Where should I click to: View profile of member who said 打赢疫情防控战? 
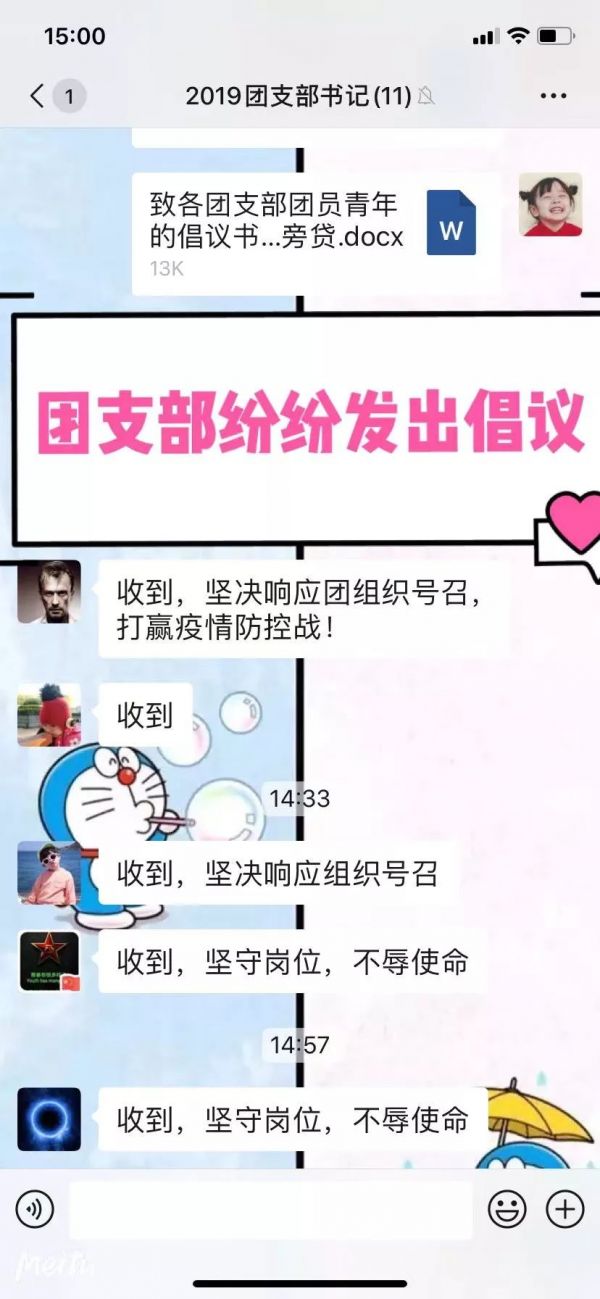coord(49,592)
